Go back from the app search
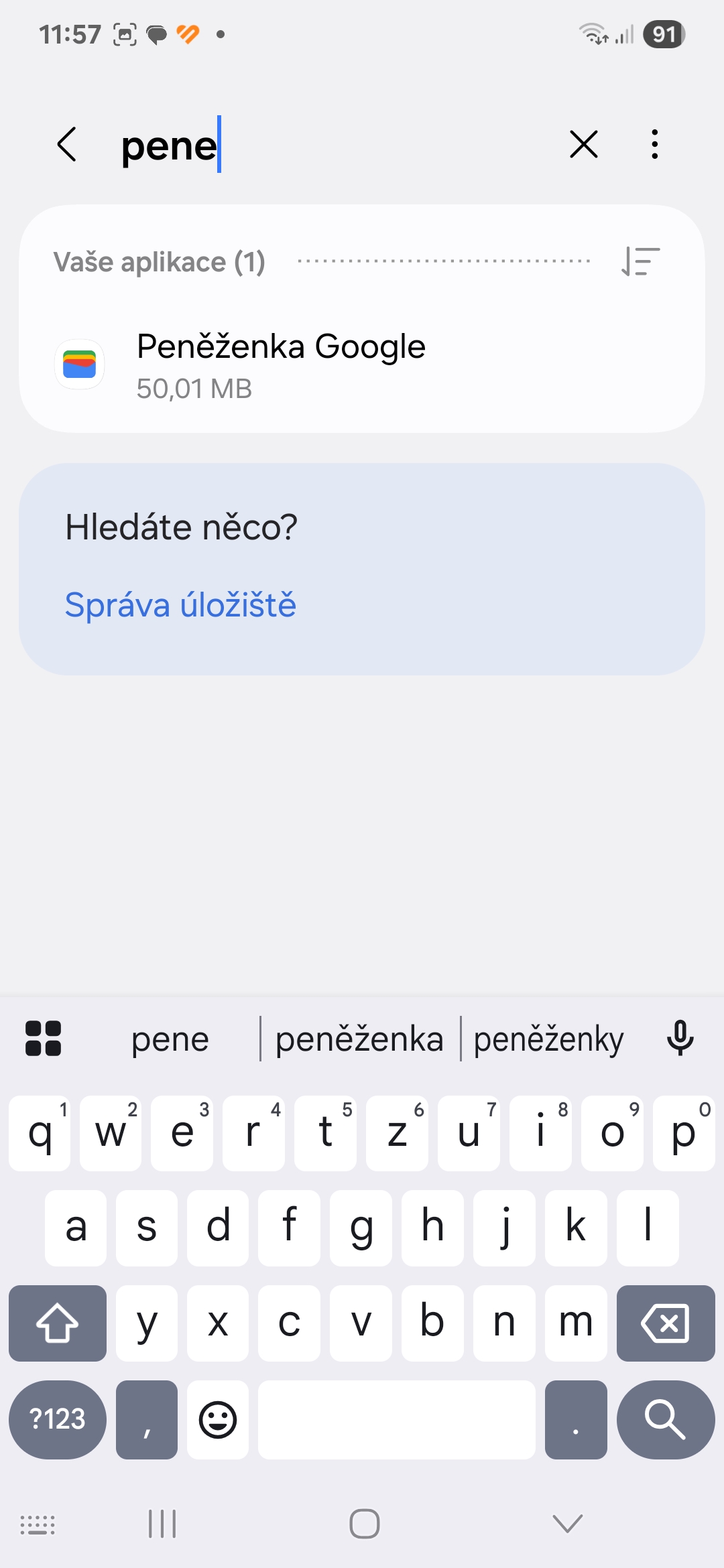Viewport: 724px width, 1568px height. click(67, 144)
